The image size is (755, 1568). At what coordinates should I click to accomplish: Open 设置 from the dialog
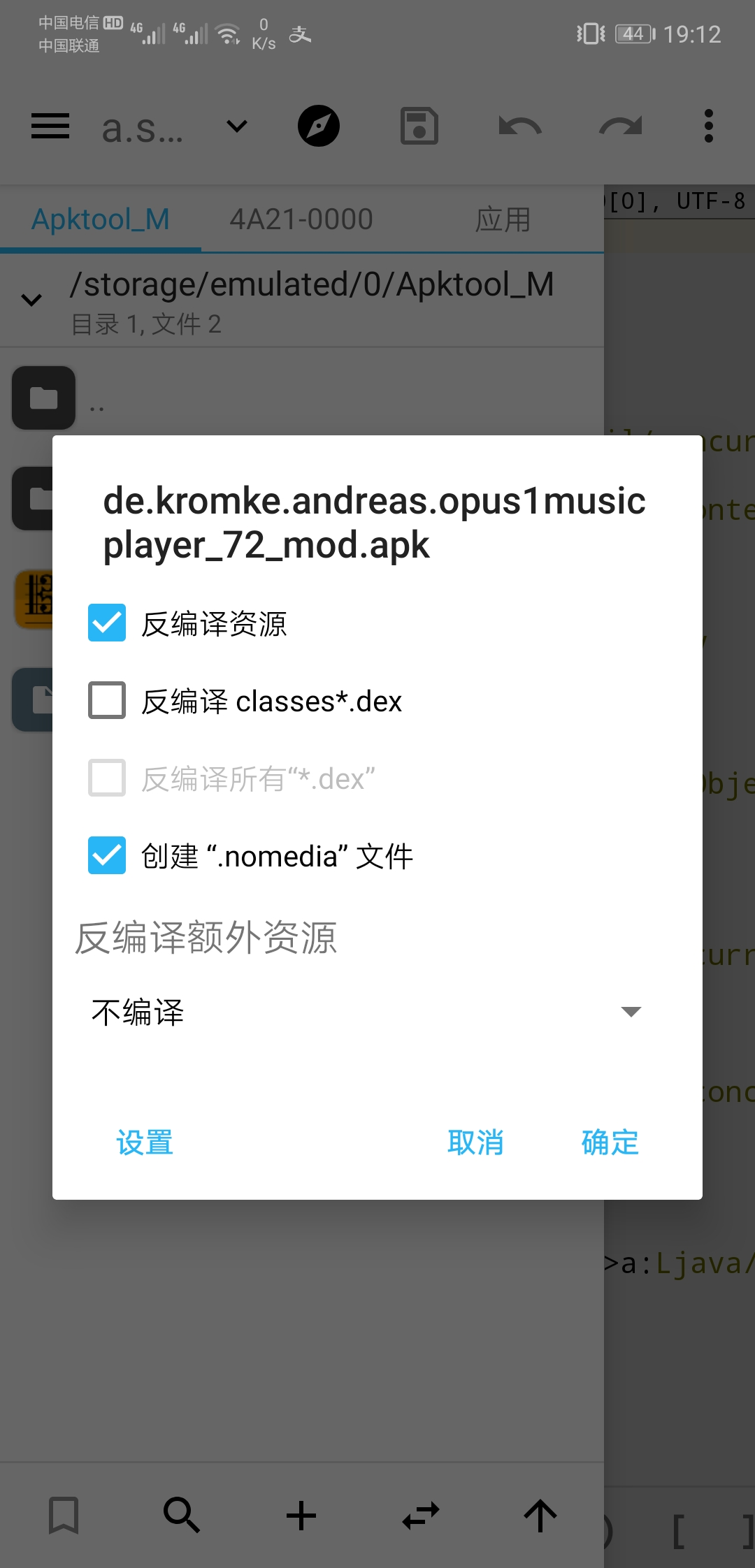coord(145,1142)
